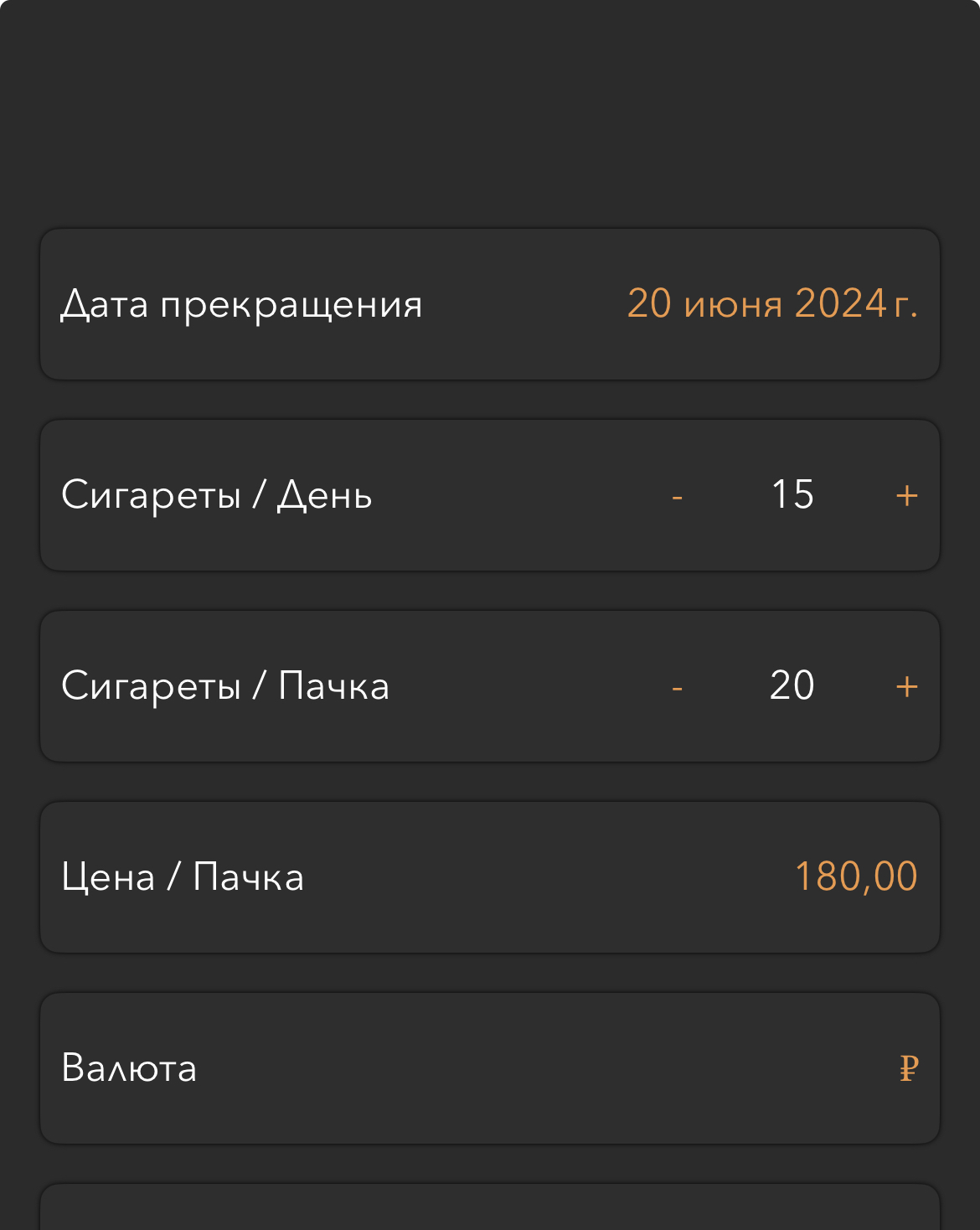980x1230 pixels.
Task: Edit the Цена / Пачка value 180,00
Action: (x=855, y=877)
